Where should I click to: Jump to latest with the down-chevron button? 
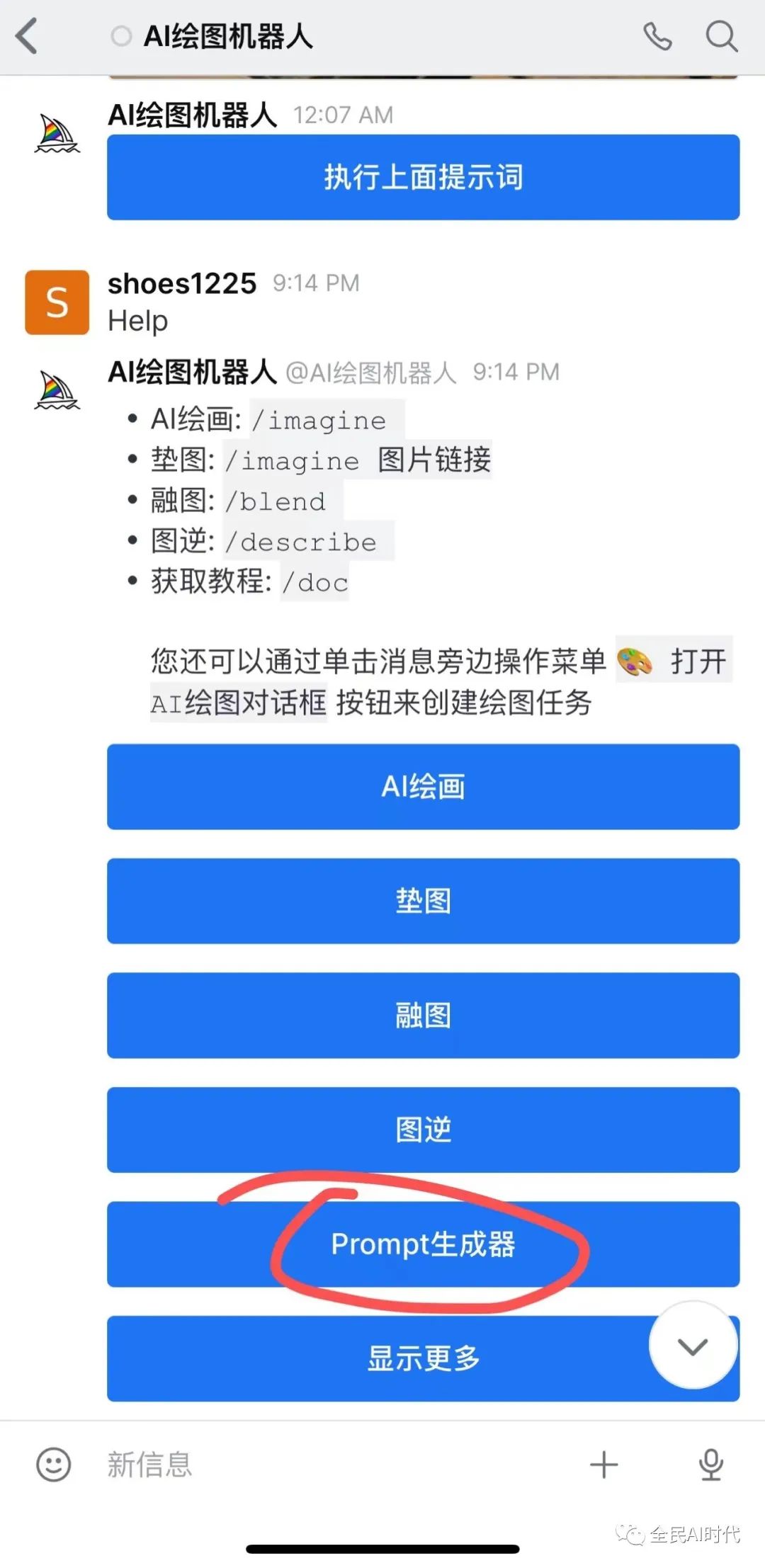[x=693, y=1346]
